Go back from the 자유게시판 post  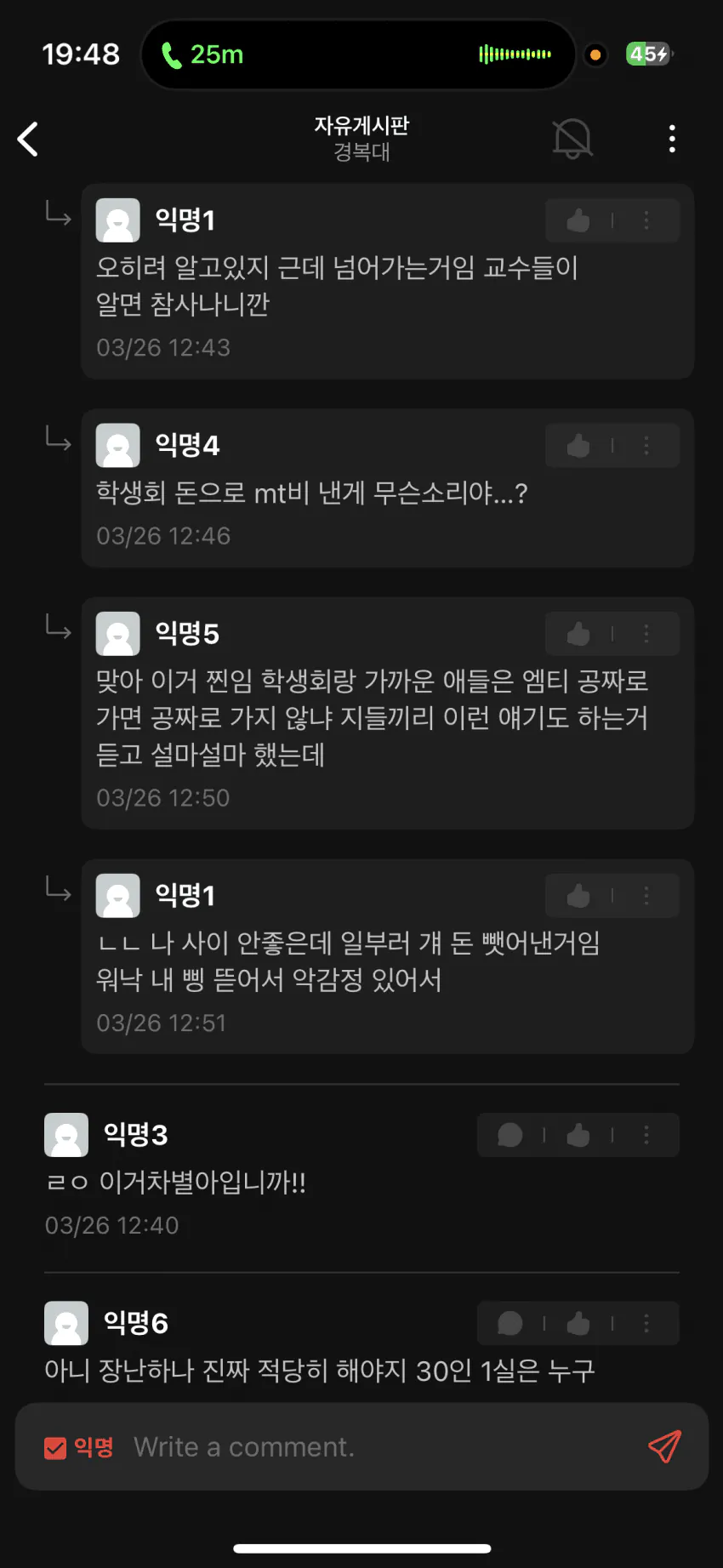click(x=28, y=139)
